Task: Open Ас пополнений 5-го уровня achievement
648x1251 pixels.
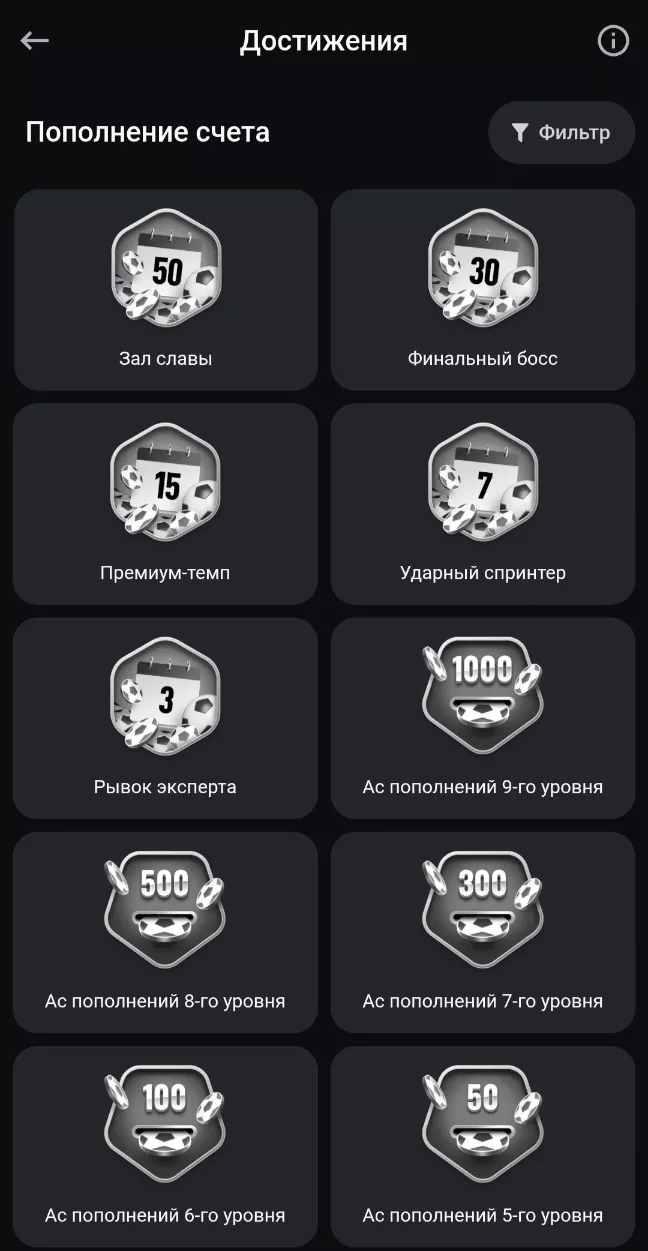Action: pyautogui.click(x=483, y=1145)
